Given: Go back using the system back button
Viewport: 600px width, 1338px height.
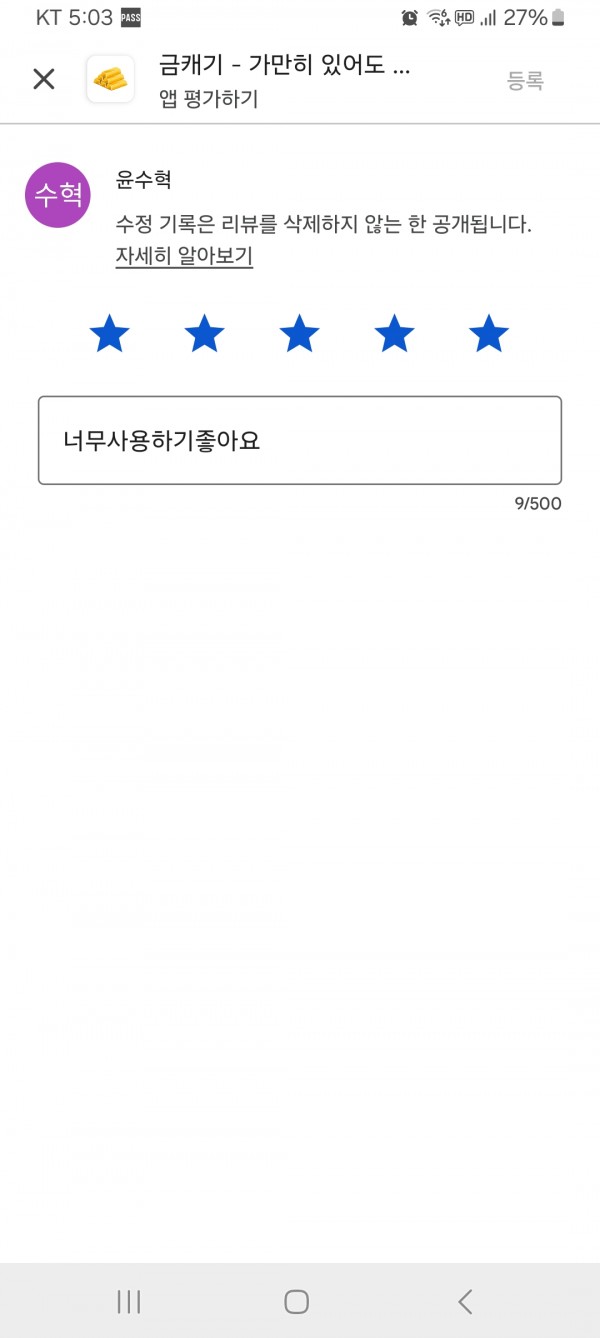Looking at the screenshot, I should tap(465, 1300).
